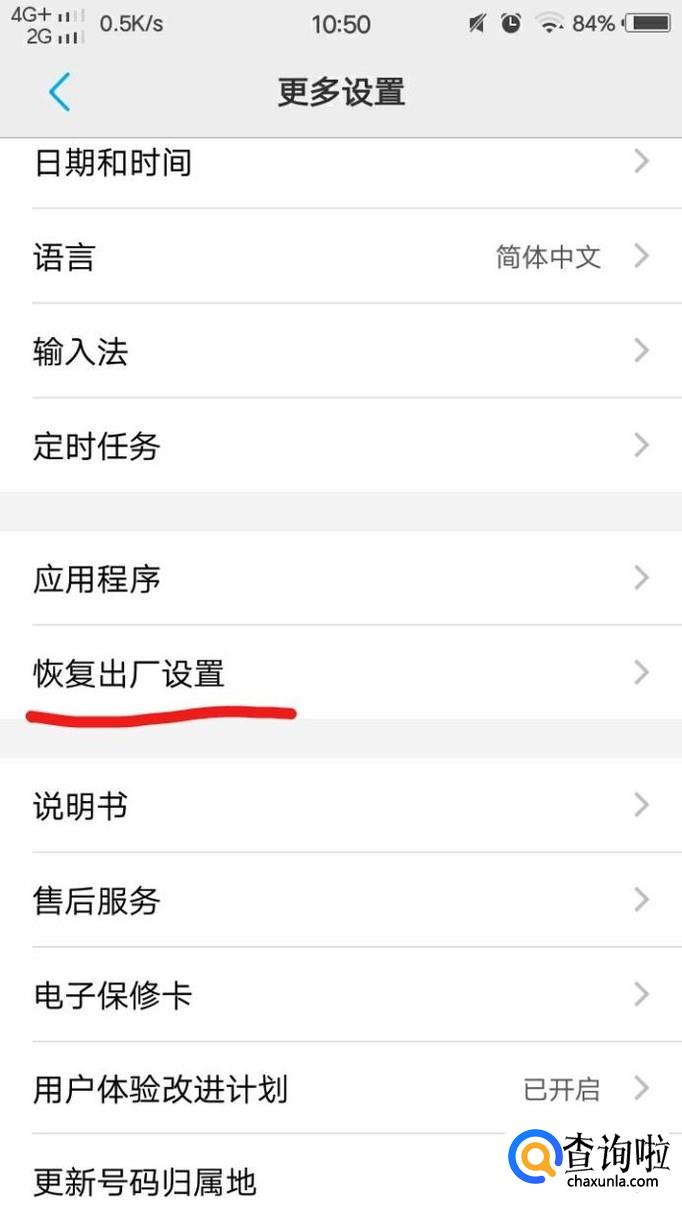Open 定时任务 settings

click(341, 445)
